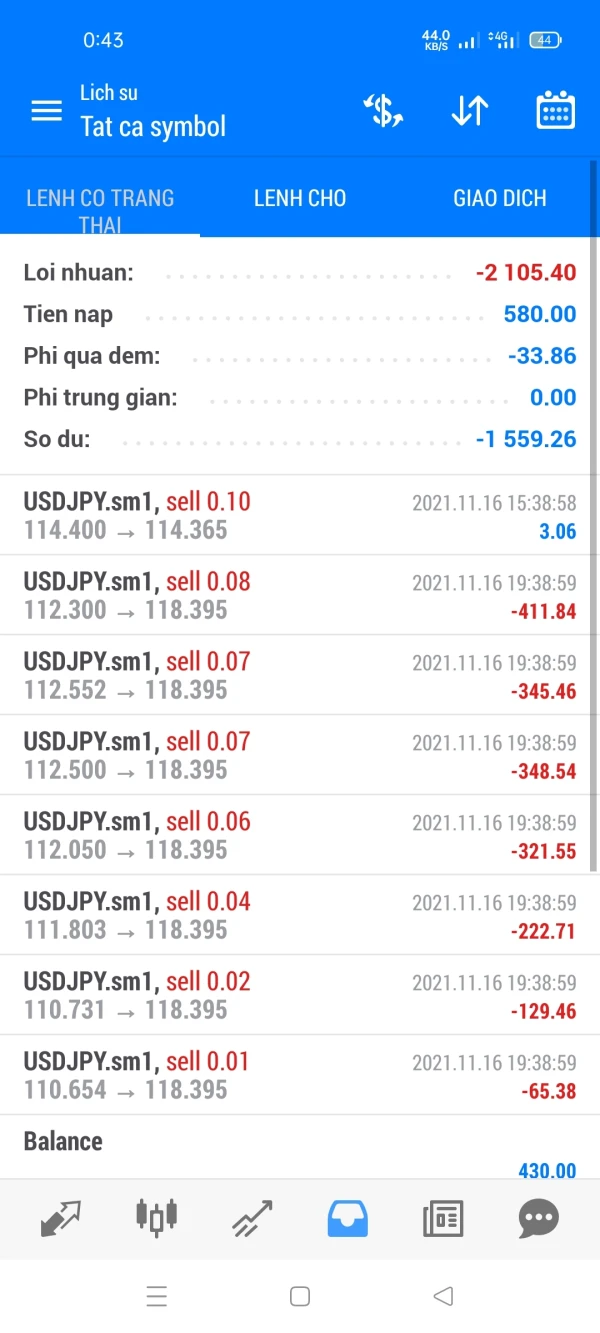Expand the USDJPY sell 0.06 order

[300, 835]
